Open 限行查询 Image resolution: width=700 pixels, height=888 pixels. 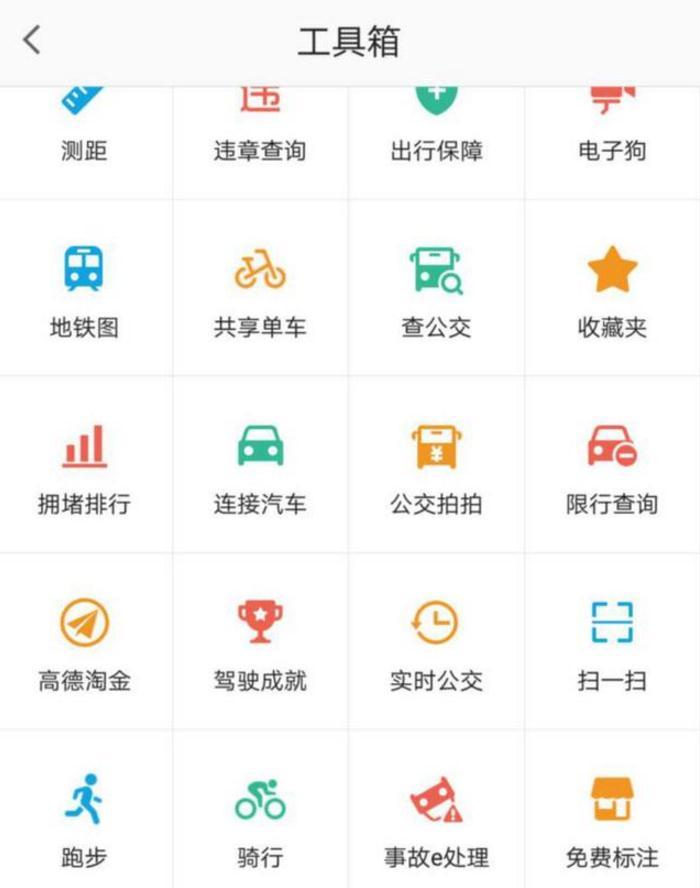(x=612, y=465)
